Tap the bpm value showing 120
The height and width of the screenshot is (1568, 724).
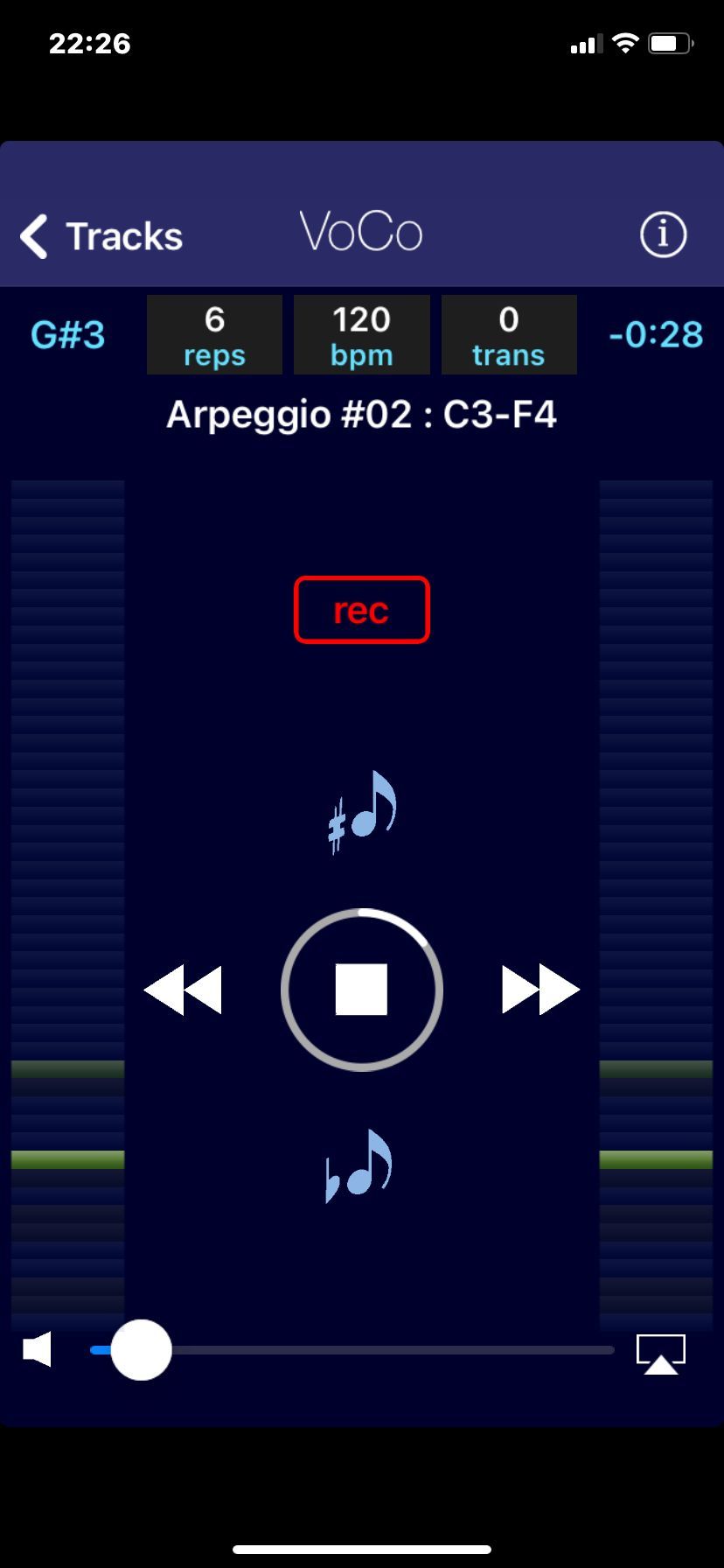361,334
